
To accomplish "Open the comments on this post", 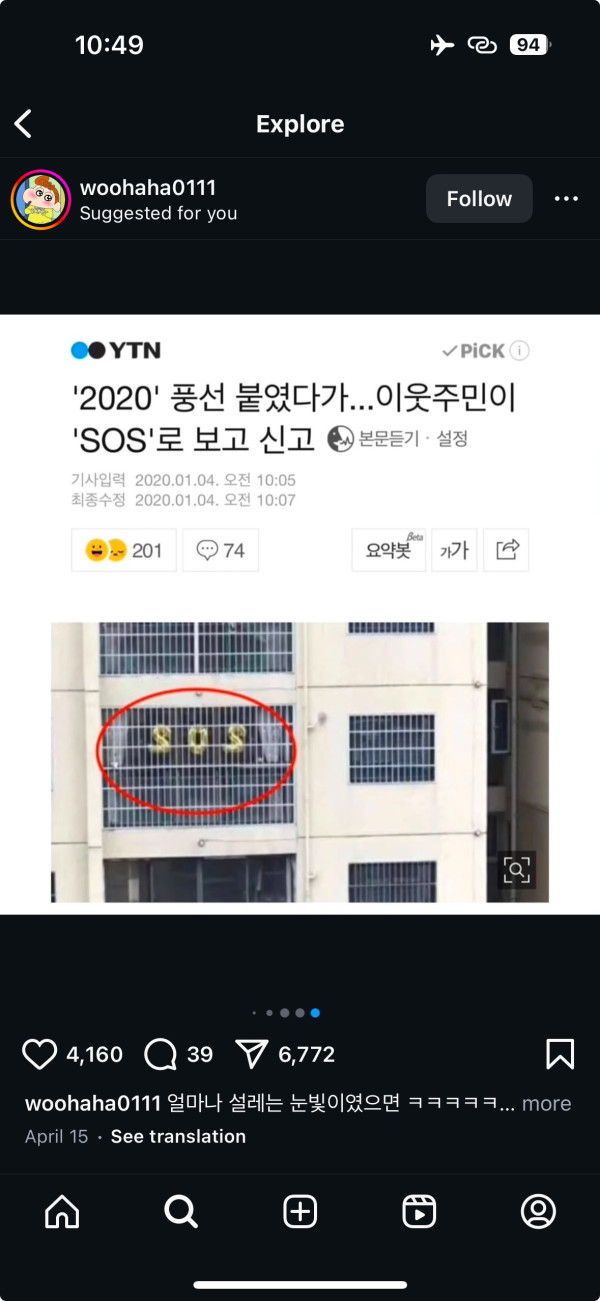I will point(160,1054).
